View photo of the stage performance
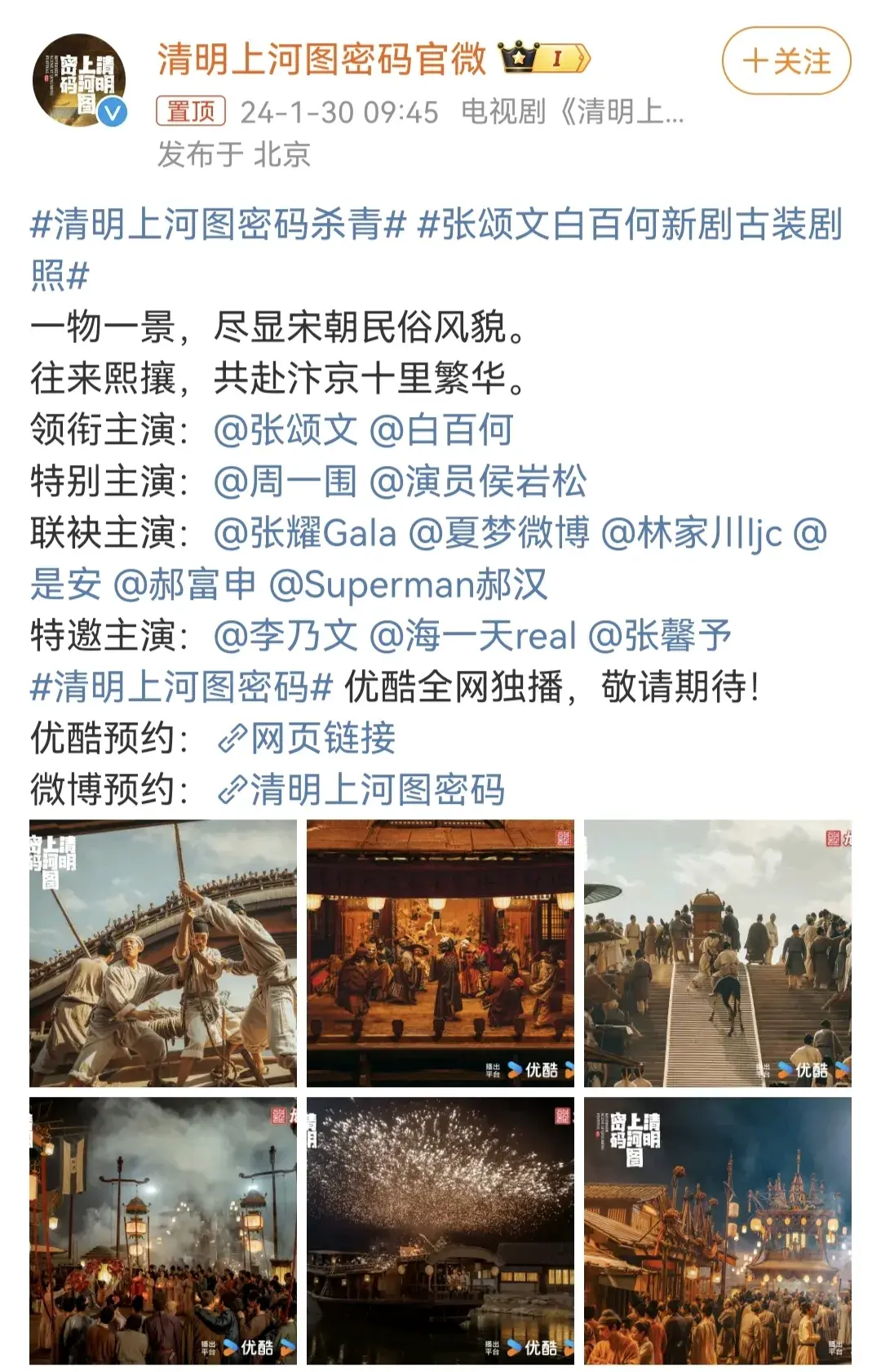 point(440,953)
